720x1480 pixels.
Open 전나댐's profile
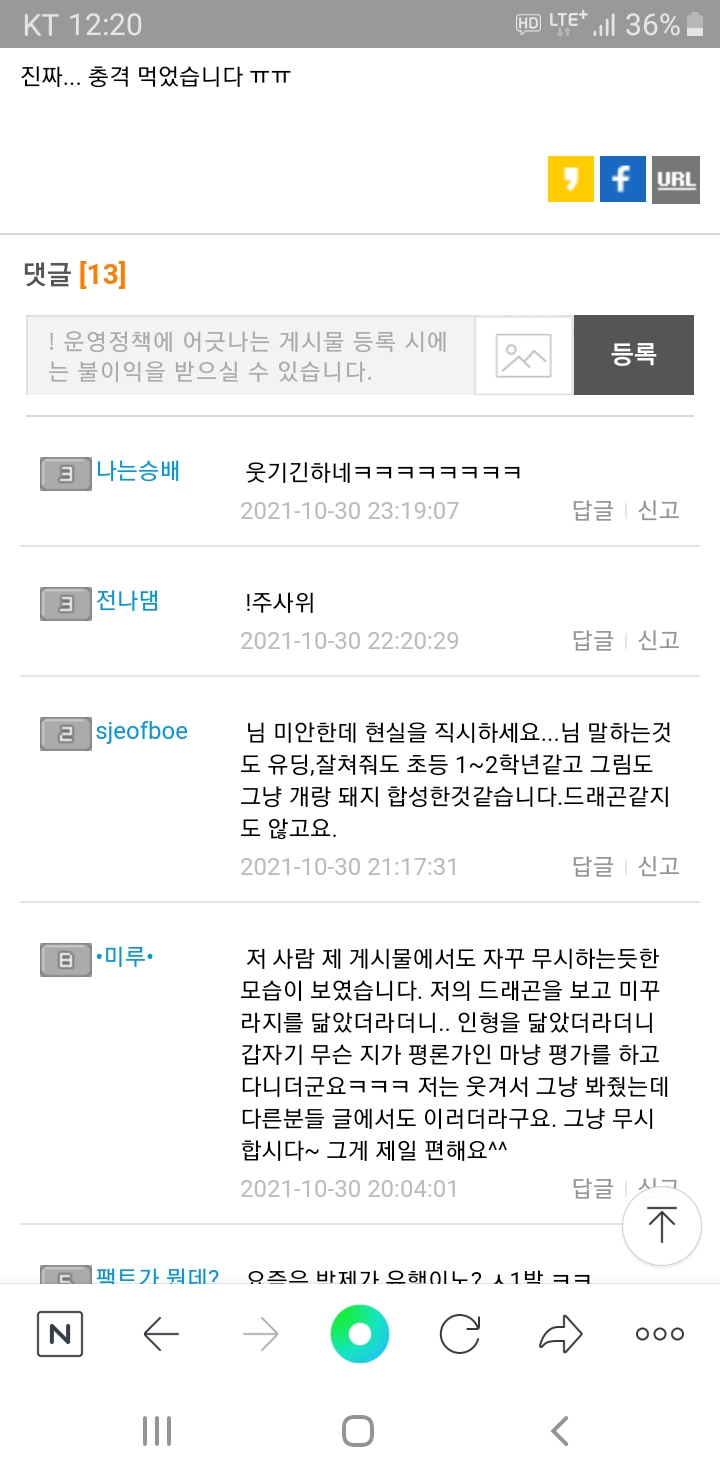click(x=127, y=601)
